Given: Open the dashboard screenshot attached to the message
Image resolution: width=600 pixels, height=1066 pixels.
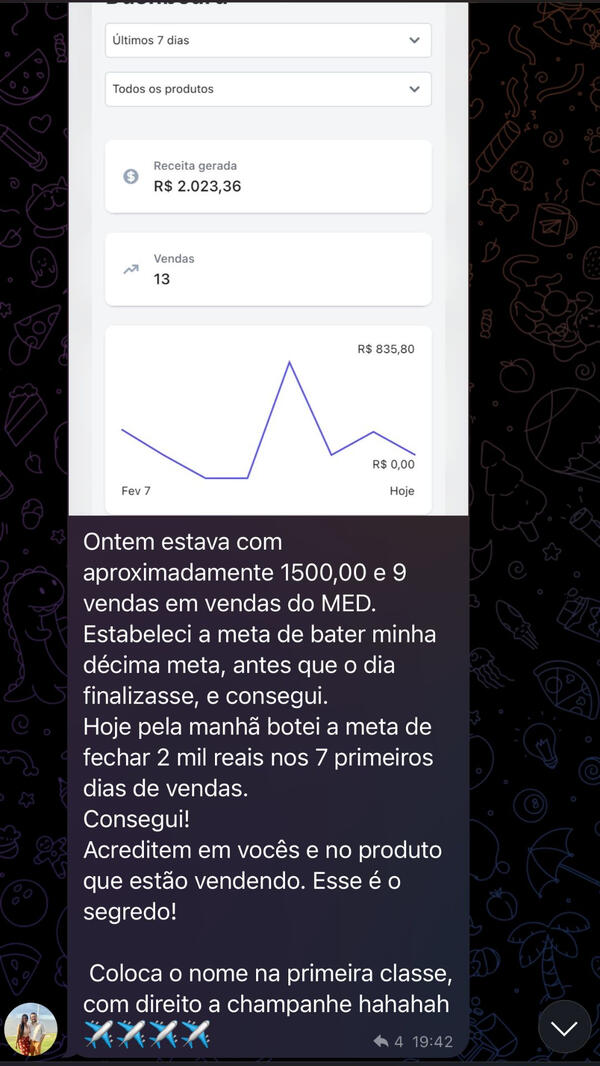Looking at the screenshot, I should (x=268, y=260).
